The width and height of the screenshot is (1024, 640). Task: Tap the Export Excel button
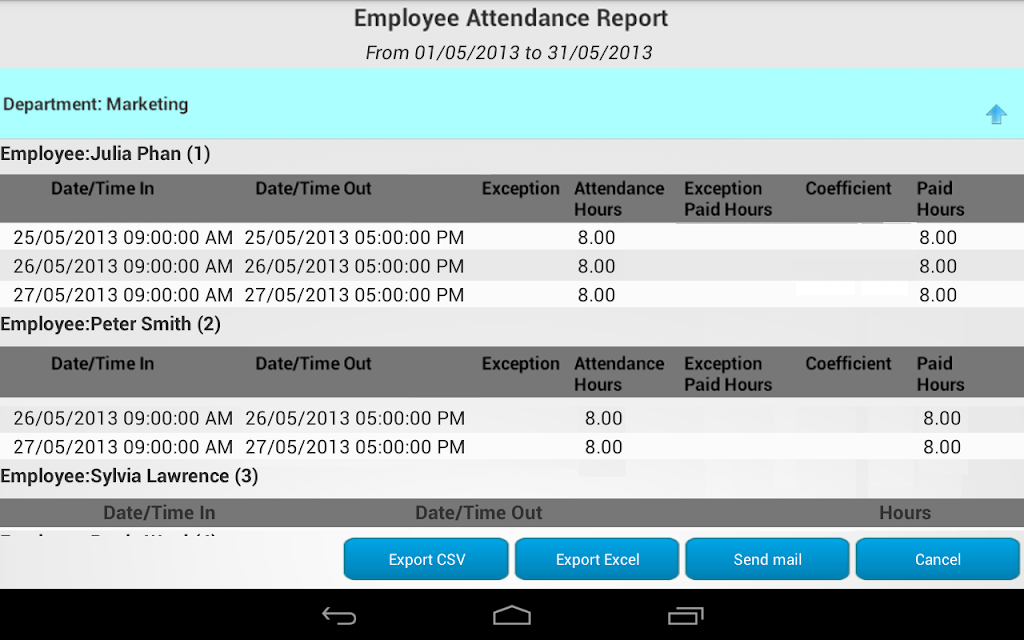tap(597, 559)
